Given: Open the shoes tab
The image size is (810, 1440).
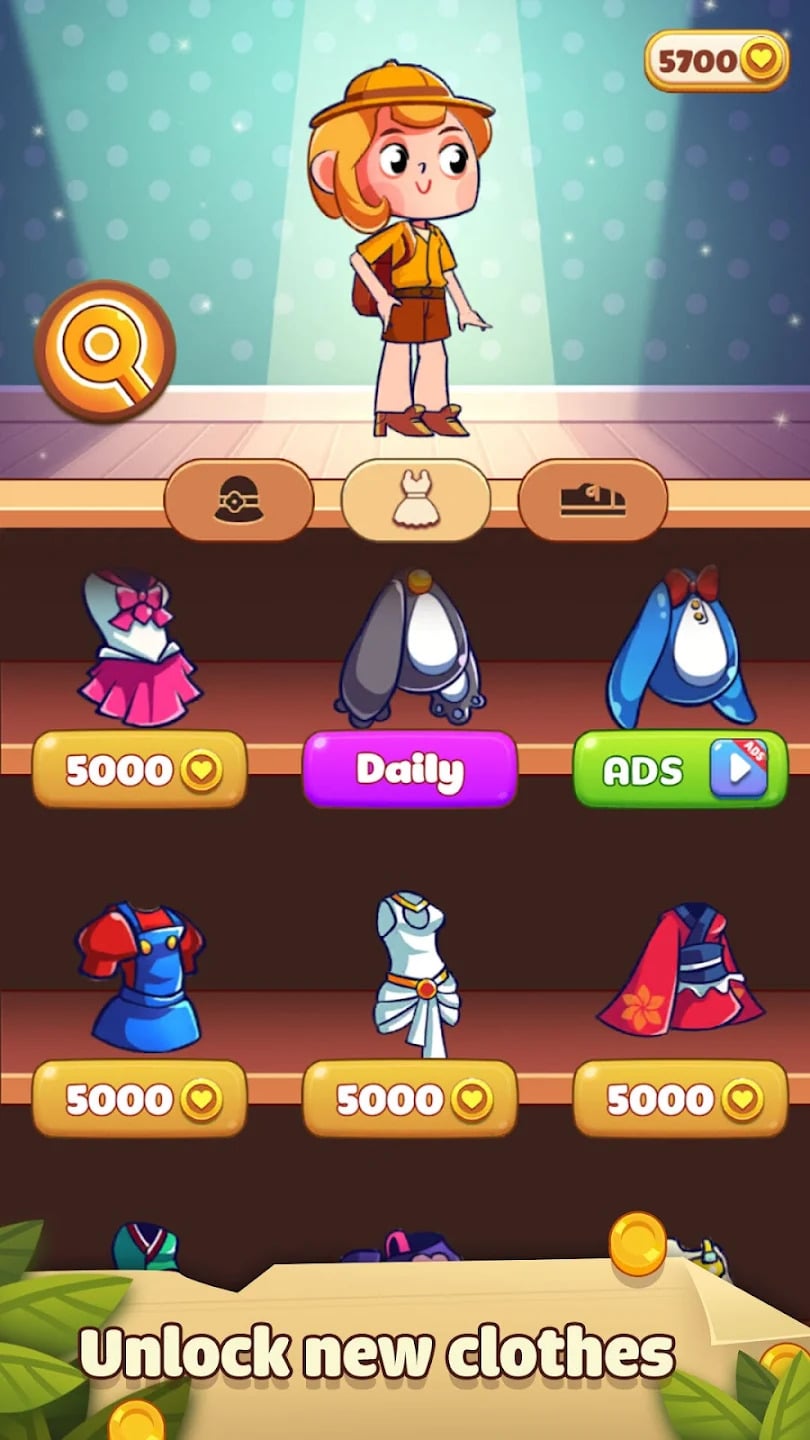Looking at the screenshot, I should pyautogui.click(x=592, y=498).
